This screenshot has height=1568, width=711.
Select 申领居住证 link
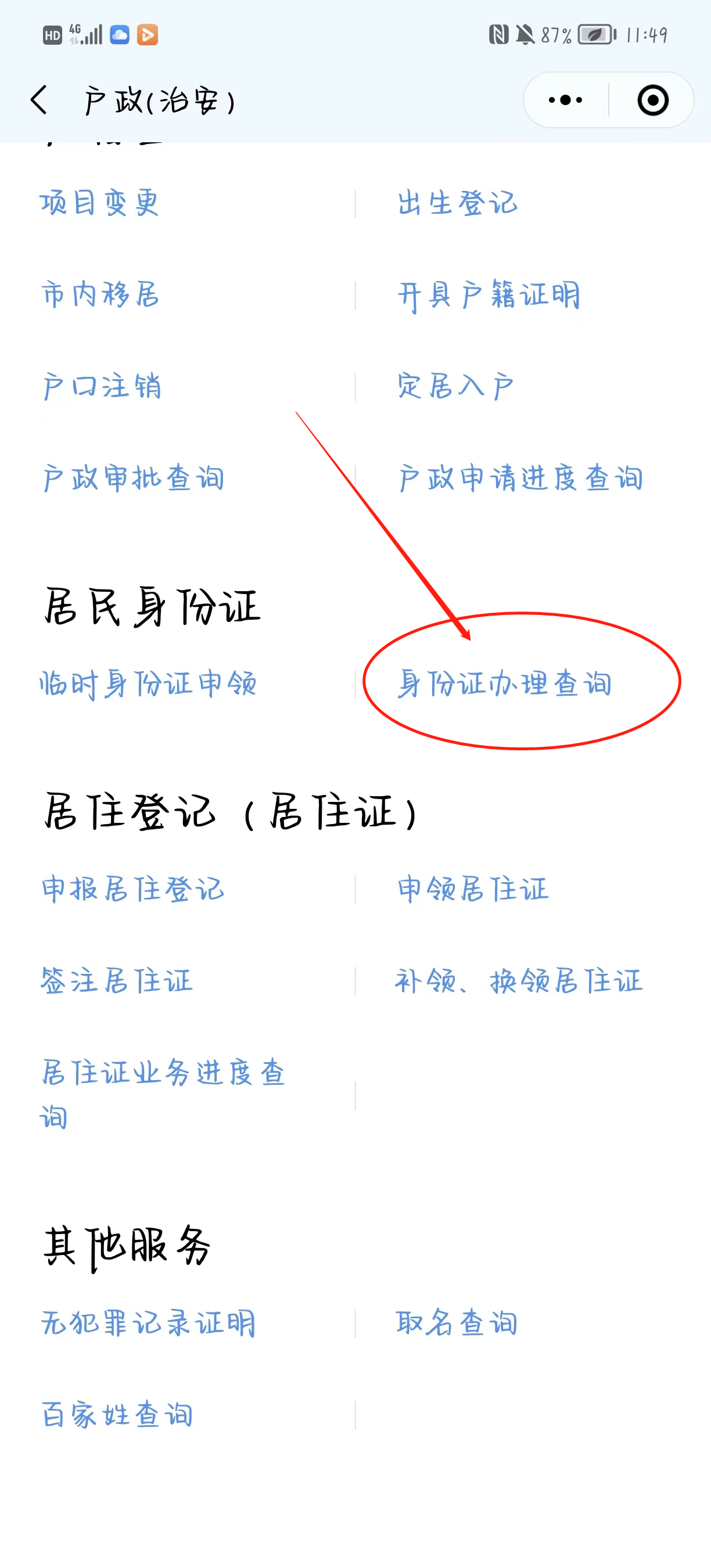coord(473,890)
